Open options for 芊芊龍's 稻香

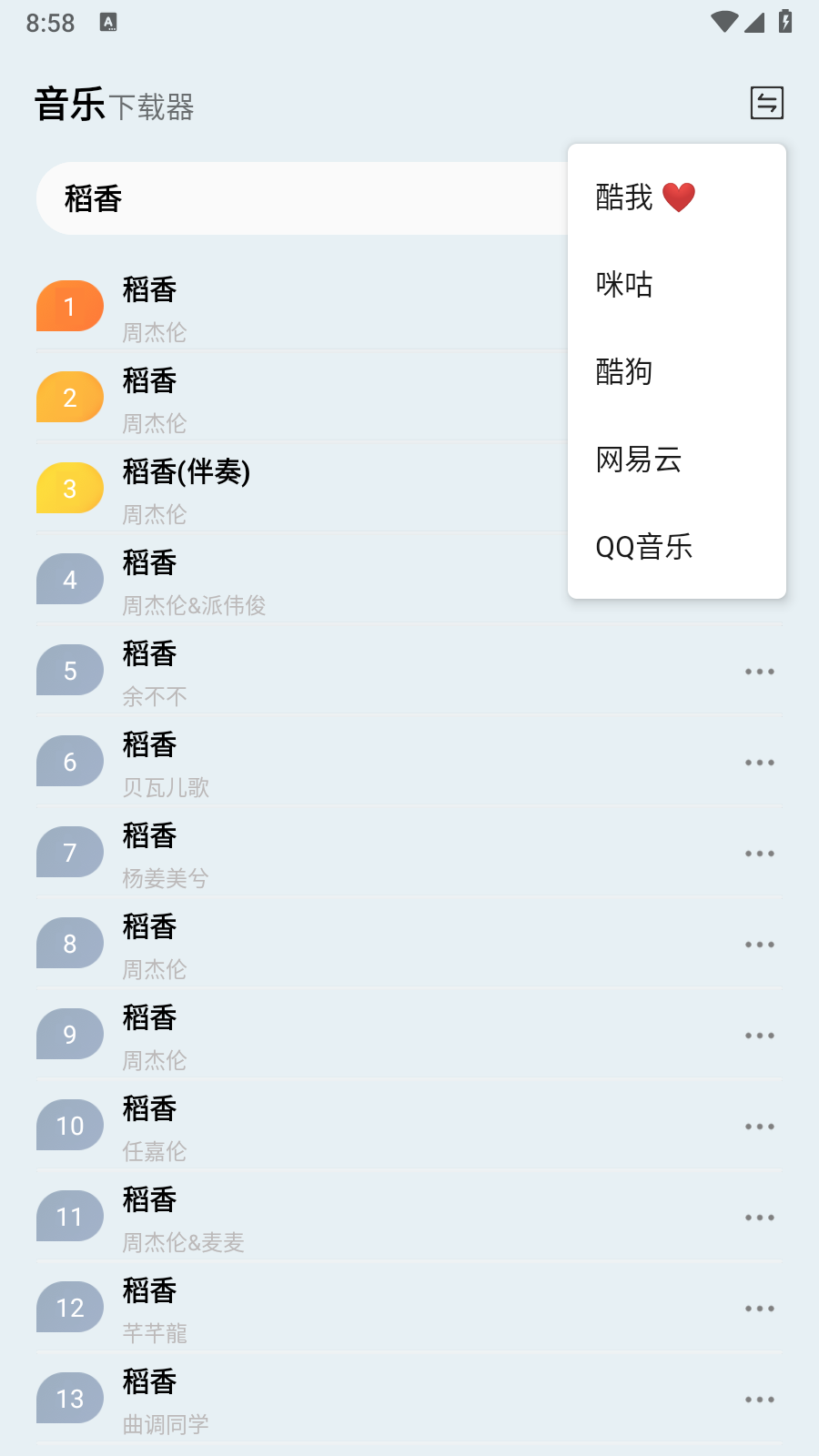[x=759, y=1308]
